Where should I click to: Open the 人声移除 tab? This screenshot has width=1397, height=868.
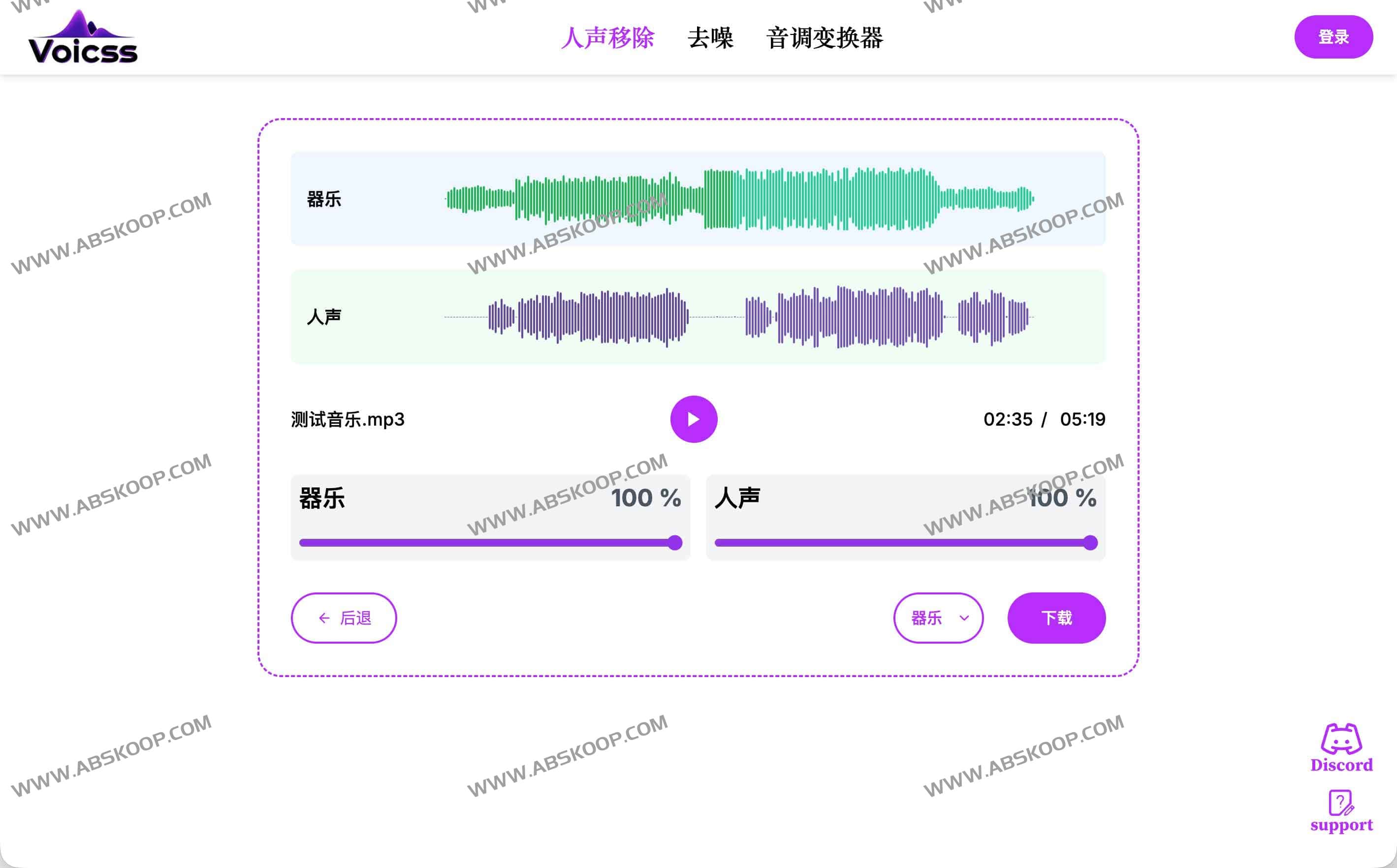607,38
